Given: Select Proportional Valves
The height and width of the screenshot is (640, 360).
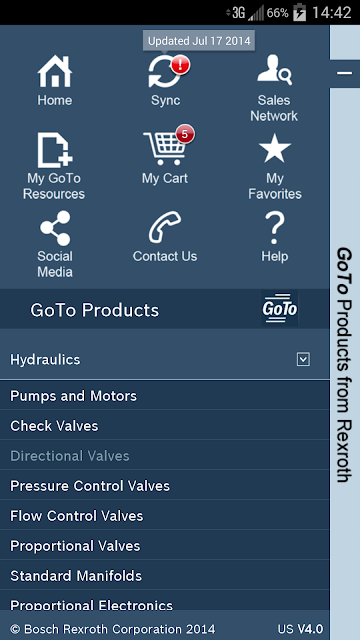Looking at the screenshot, I should pos(164,545).
